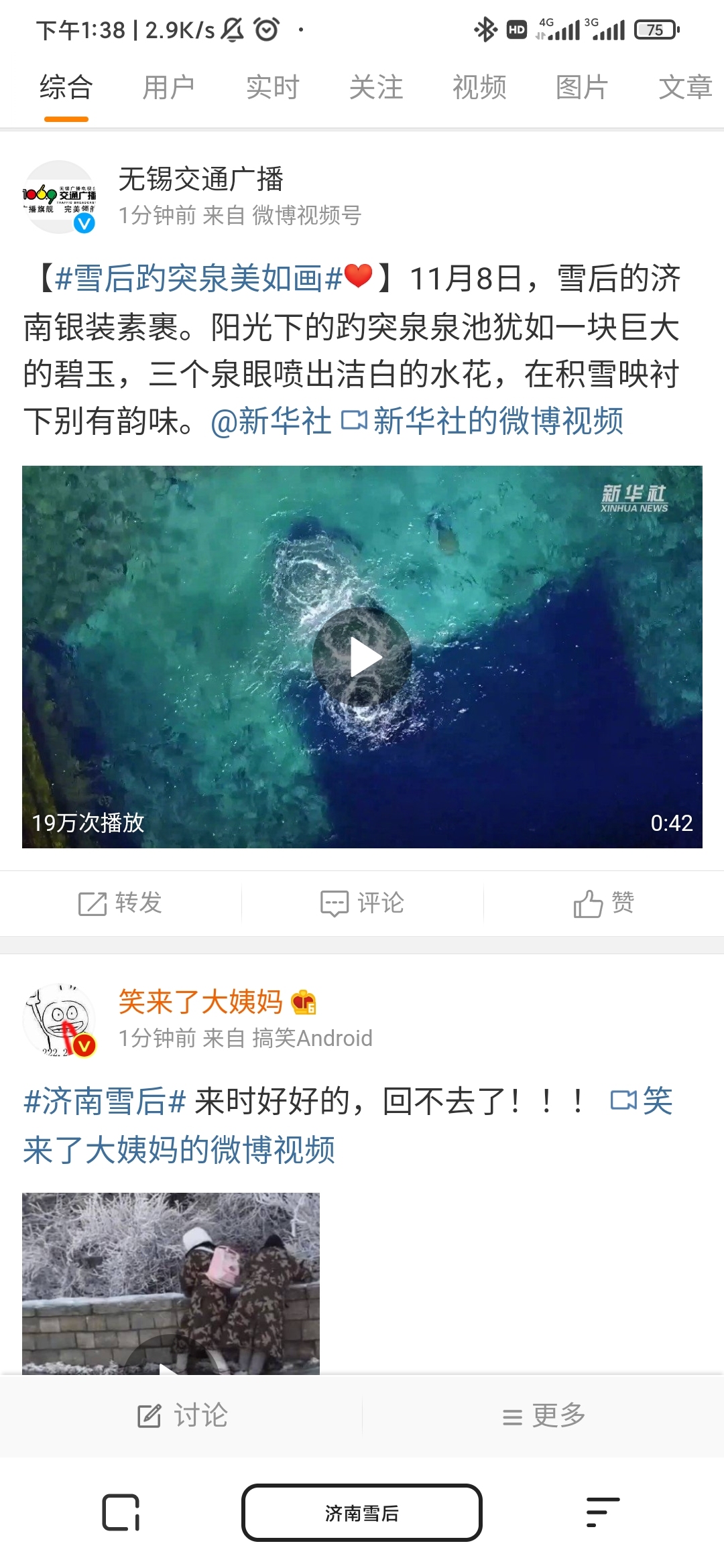Screen dimensions: 724x1568
Task: Open 笑来了大姨妈's snow video thumbnail
Action: (171, 1283)
